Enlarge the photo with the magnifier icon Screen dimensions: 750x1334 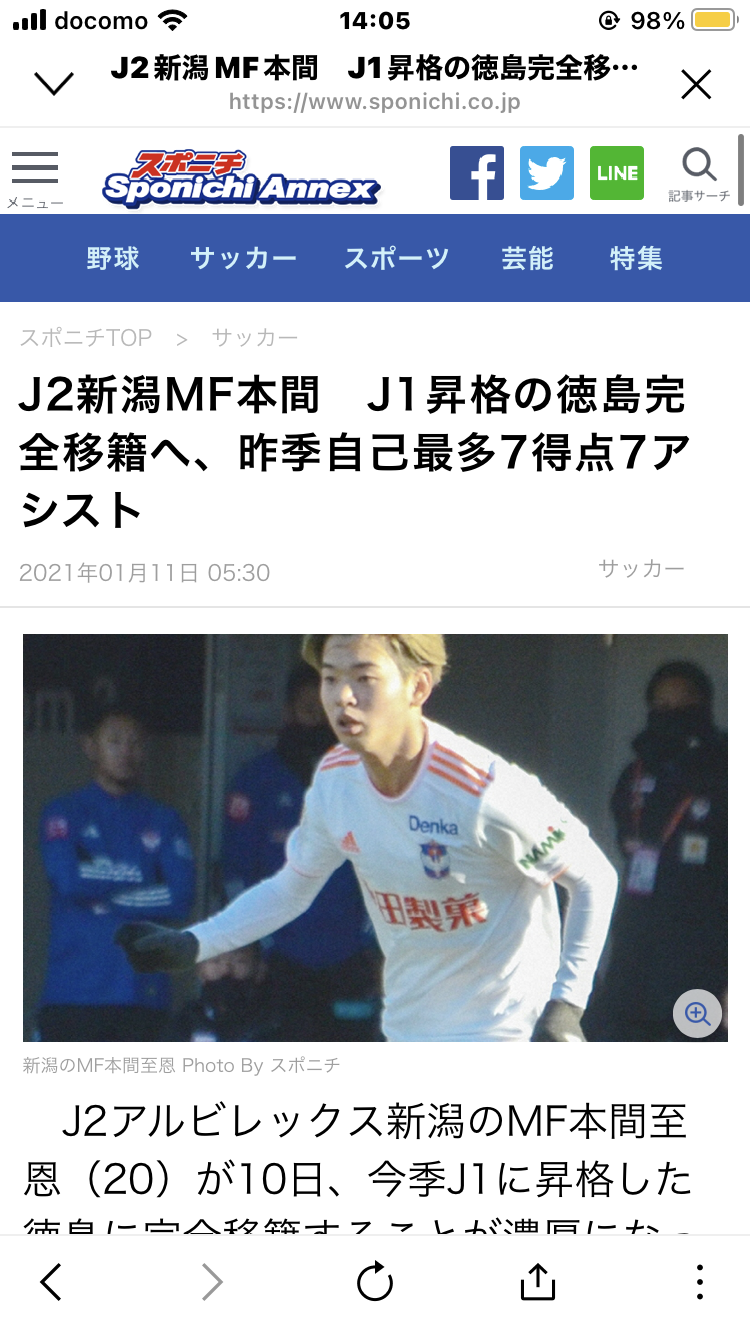697,1014
